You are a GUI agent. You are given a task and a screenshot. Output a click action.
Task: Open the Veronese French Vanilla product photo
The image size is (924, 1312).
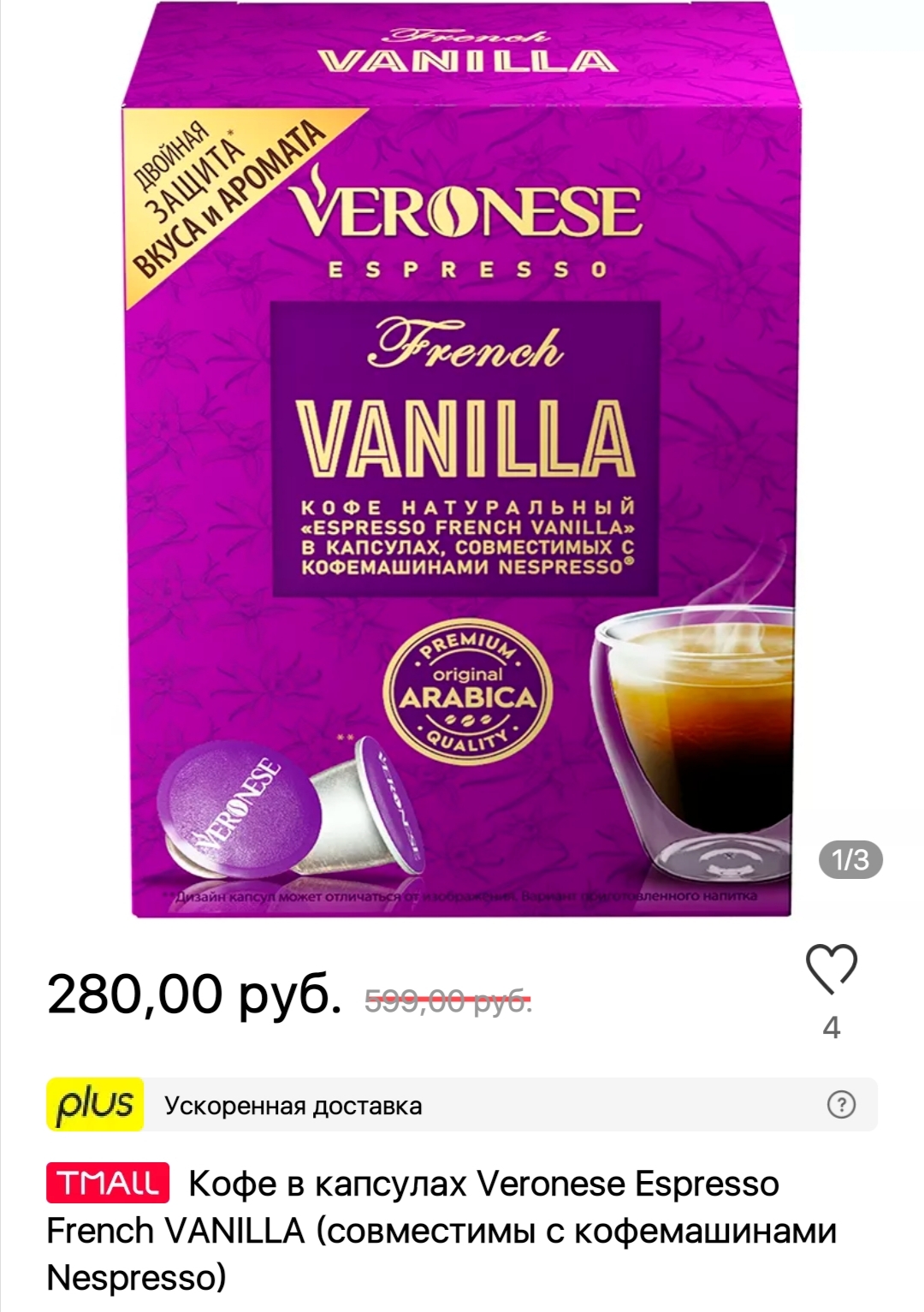[462, 462]
